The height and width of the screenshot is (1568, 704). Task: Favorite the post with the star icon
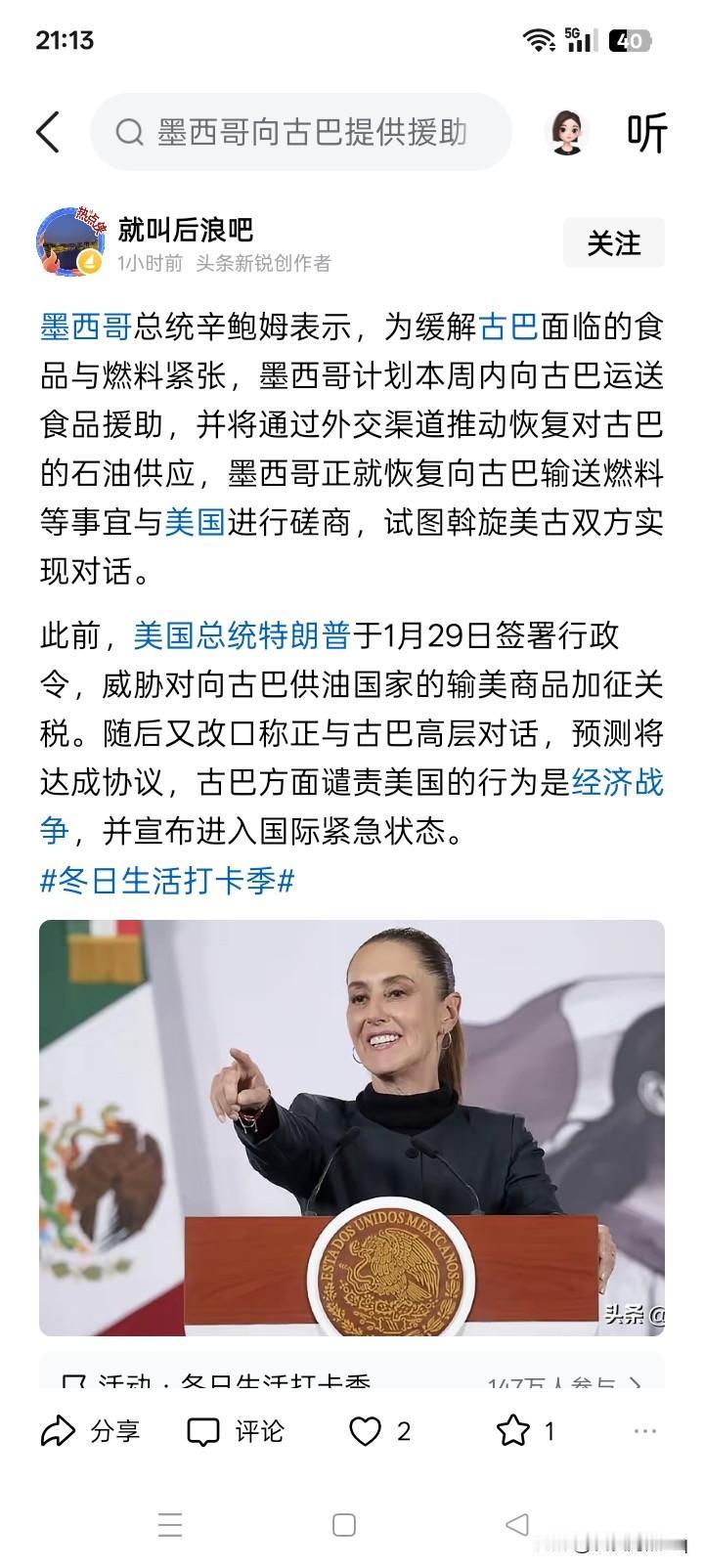(x=509, y=1431)
